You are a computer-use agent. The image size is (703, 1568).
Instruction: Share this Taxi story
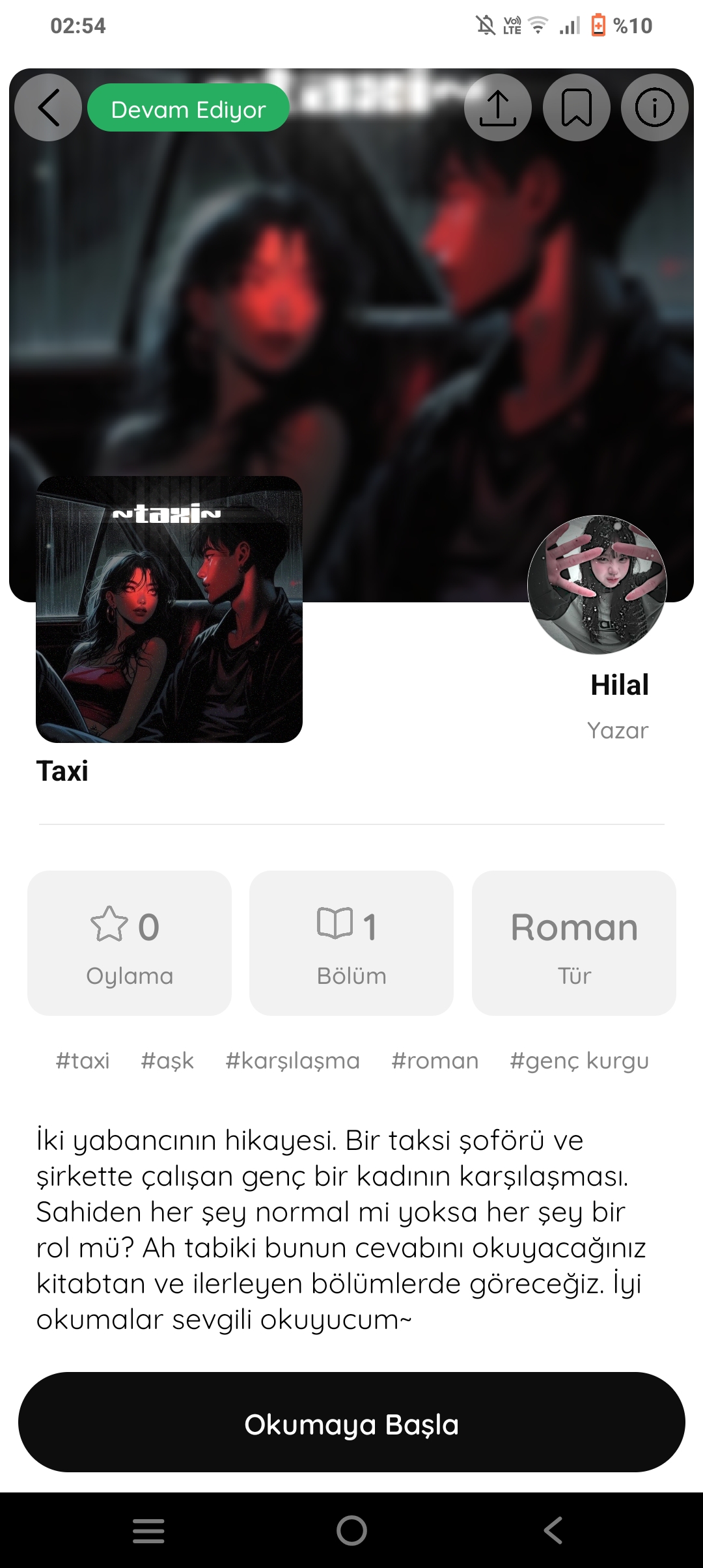498,107
